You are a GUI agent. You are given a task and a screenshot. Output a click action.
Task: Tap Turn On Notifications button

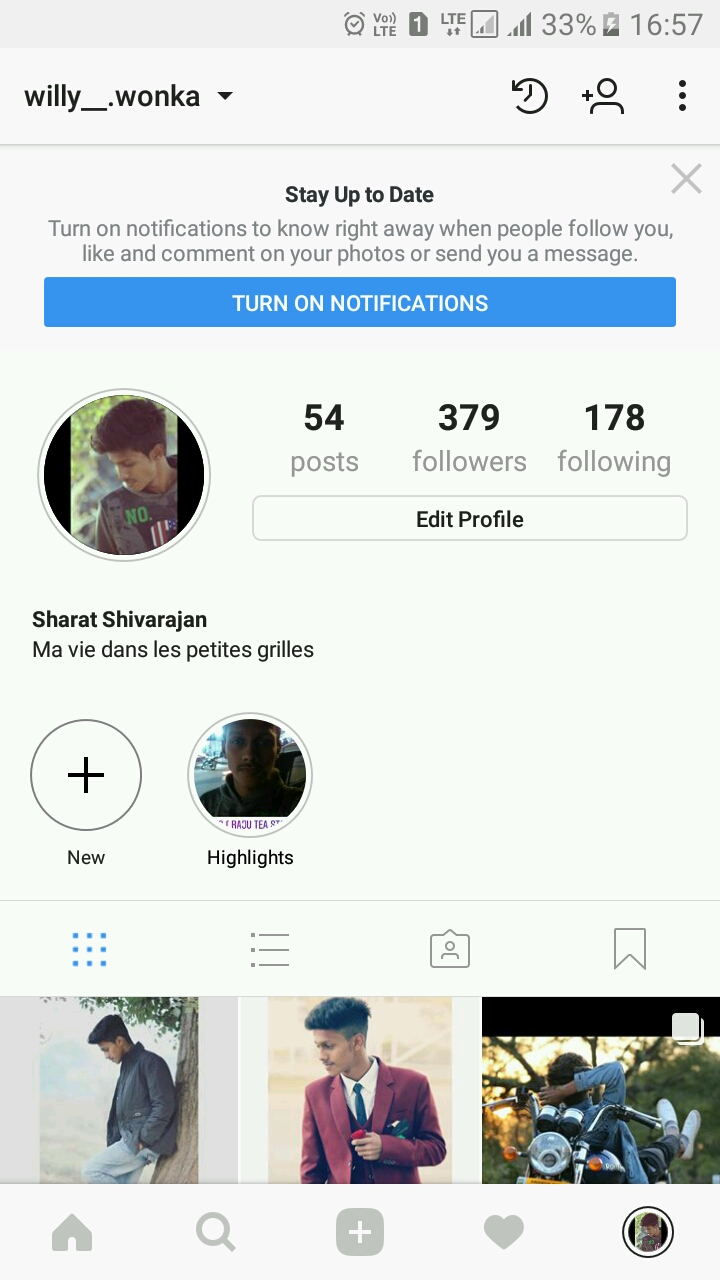pyautogui.click(x=360, y=303)
